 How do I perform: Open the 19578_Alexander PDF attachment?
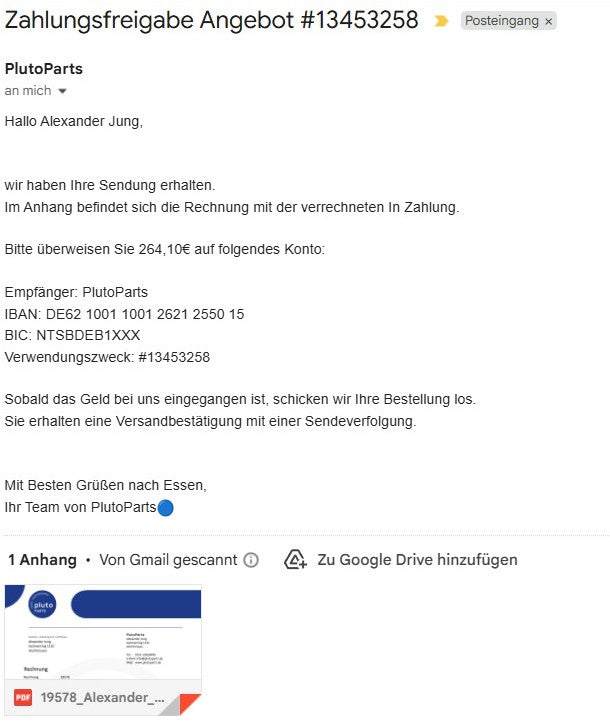[103, 649]
